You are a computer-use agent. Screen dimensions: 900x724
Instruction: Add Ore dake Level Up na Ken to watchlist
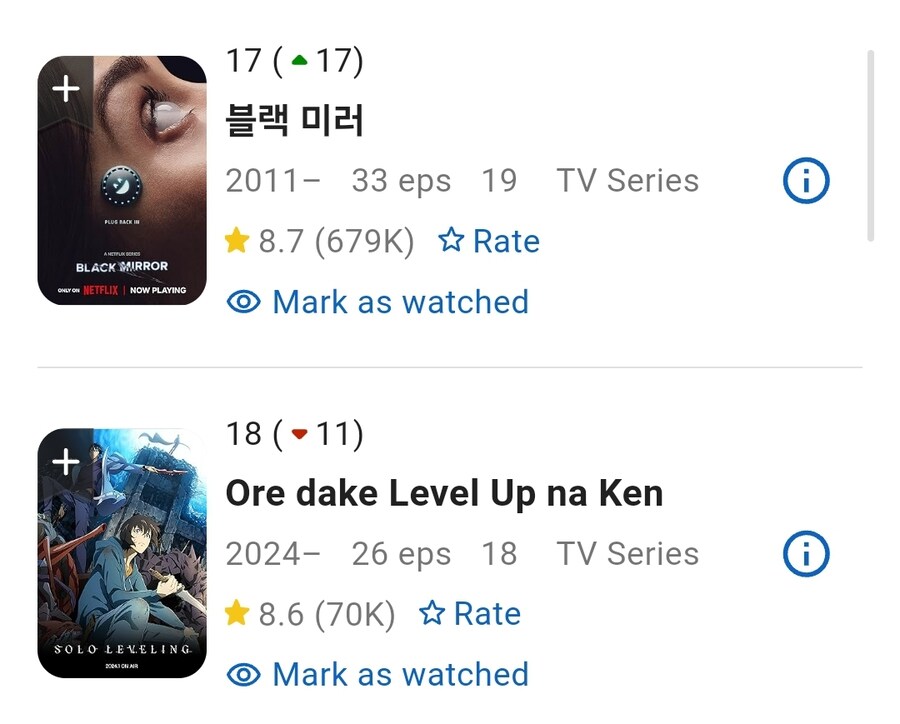pos(65,462)
